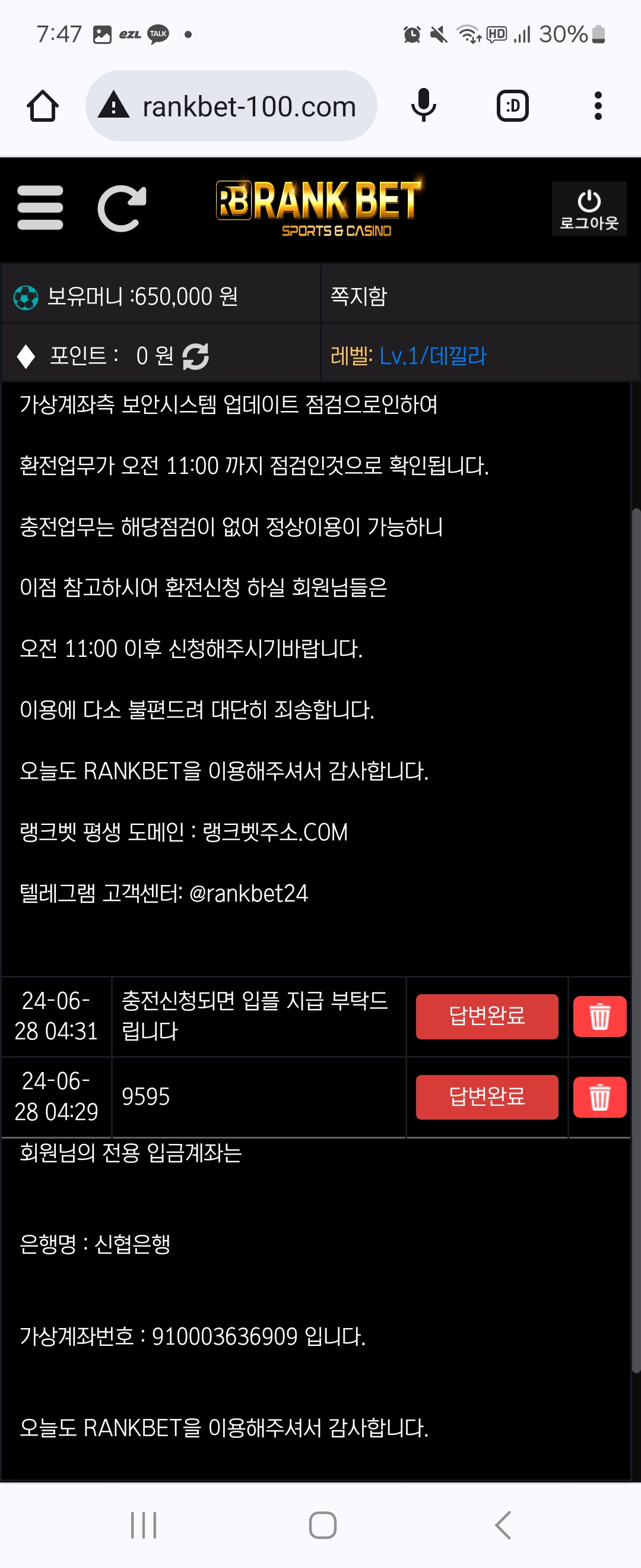
Task: Refresh the 포인트 balance
Action: [x=196, y=357]
